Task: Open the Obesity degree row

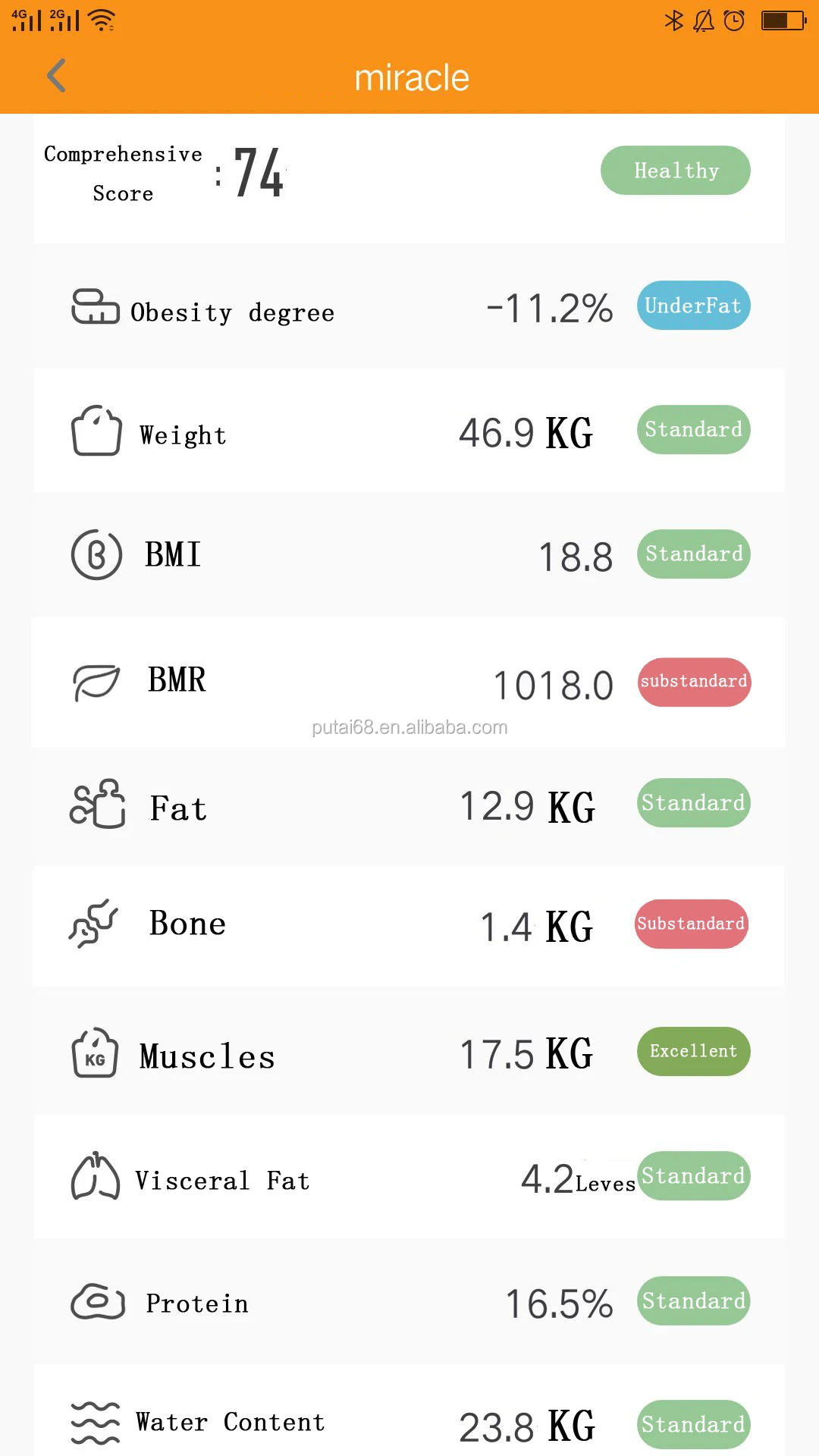Action: pos(409,308)
